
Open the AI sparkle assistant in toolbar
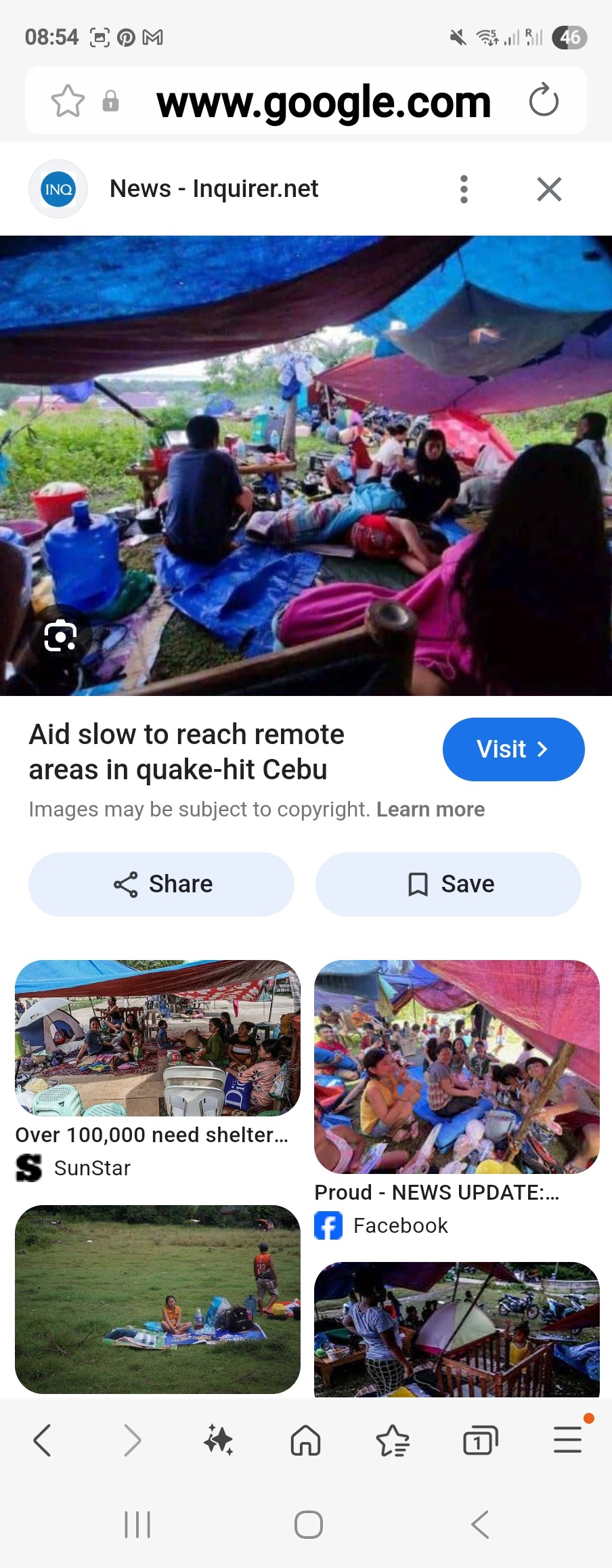point(219,1440)
